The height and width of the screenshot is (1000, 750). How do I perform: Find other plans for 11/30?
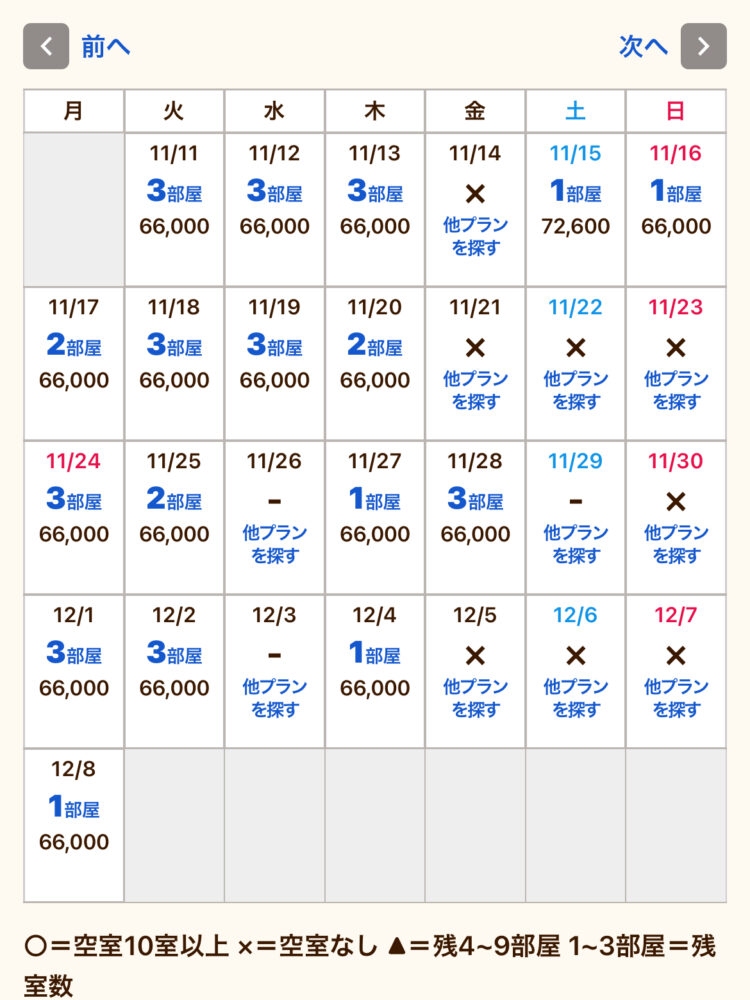tap(676, 544)
